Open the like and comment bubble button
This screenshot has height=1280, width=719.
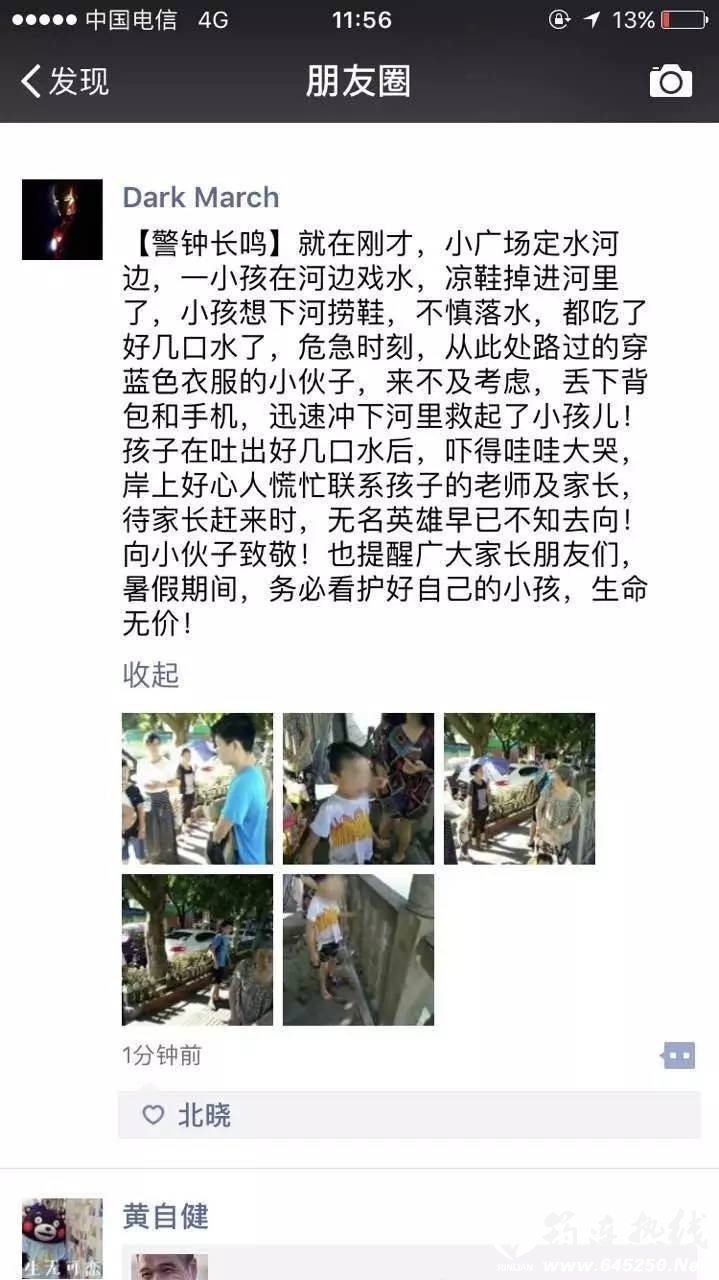tap(678, 1055)
